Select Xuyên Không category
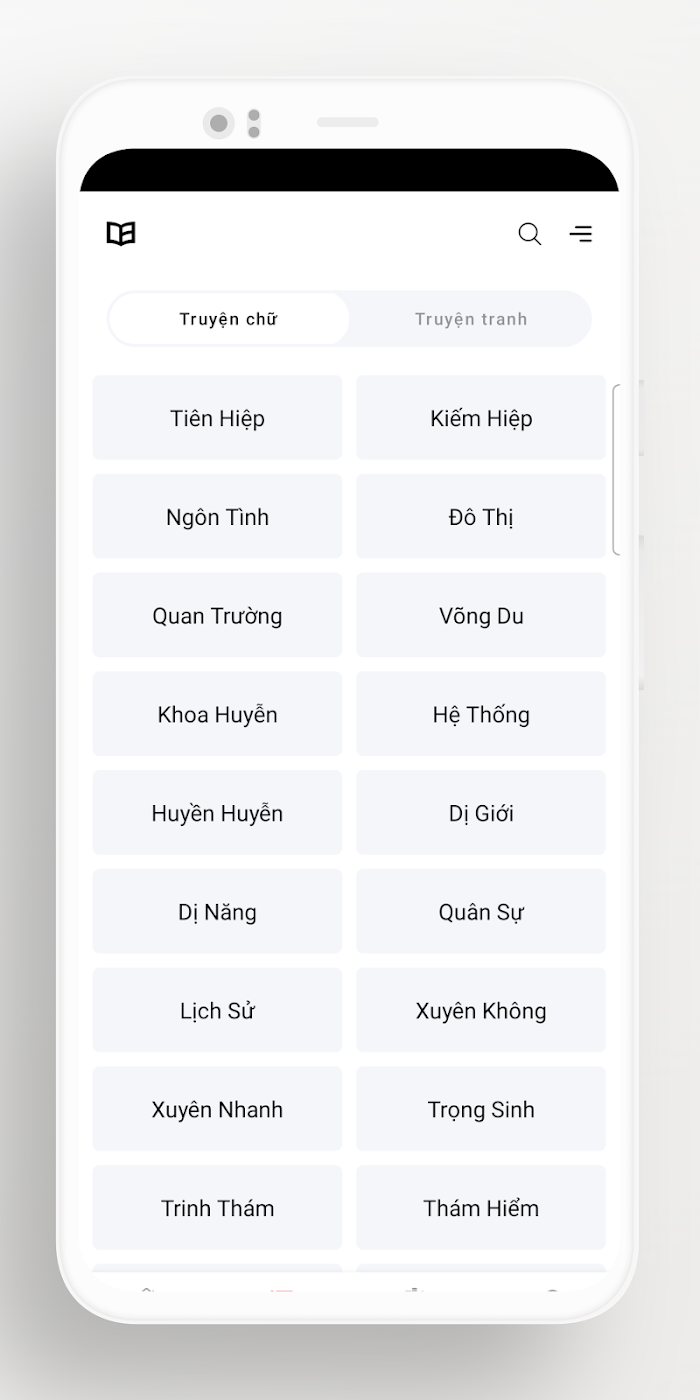The image size is (700, 1400). click(x=481, y=1010)
